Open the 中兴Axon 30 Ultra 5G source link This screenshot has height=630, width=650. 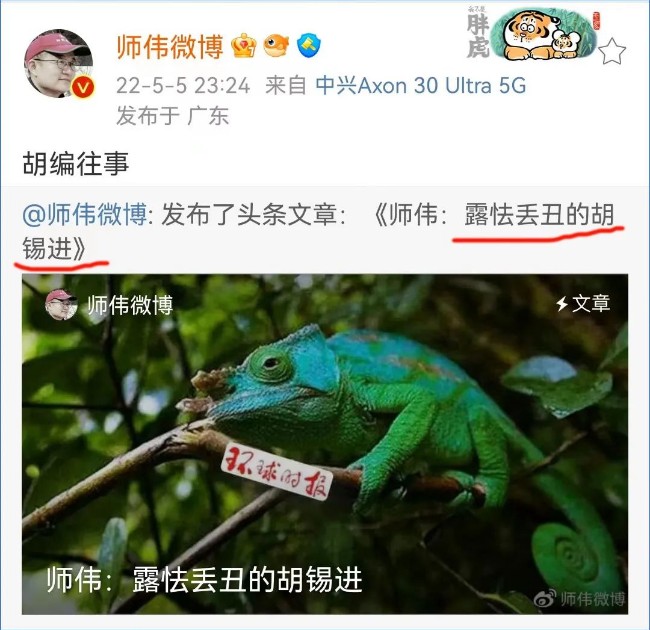(x=420, y=85)
